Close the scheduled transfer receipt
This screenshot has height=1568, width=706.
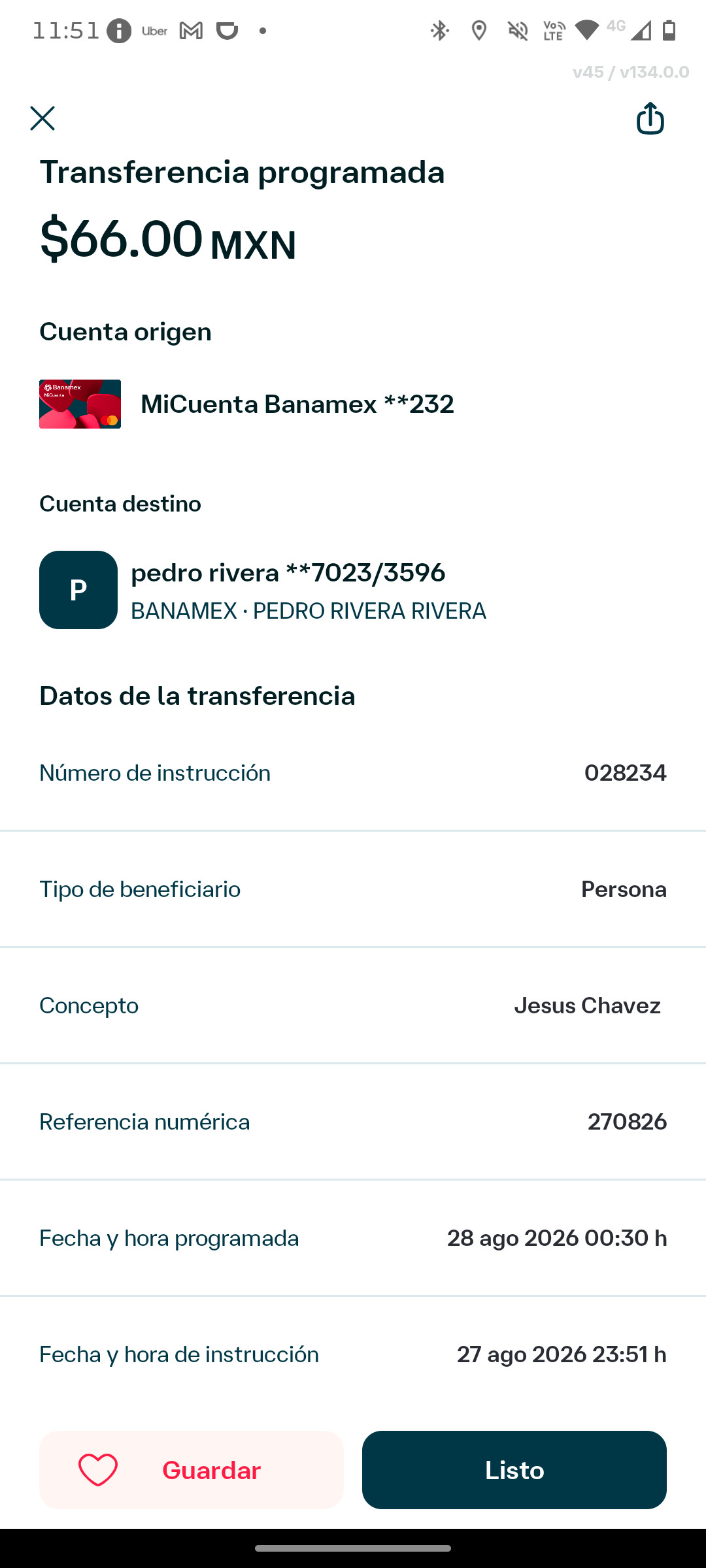(x=42, y=118)
